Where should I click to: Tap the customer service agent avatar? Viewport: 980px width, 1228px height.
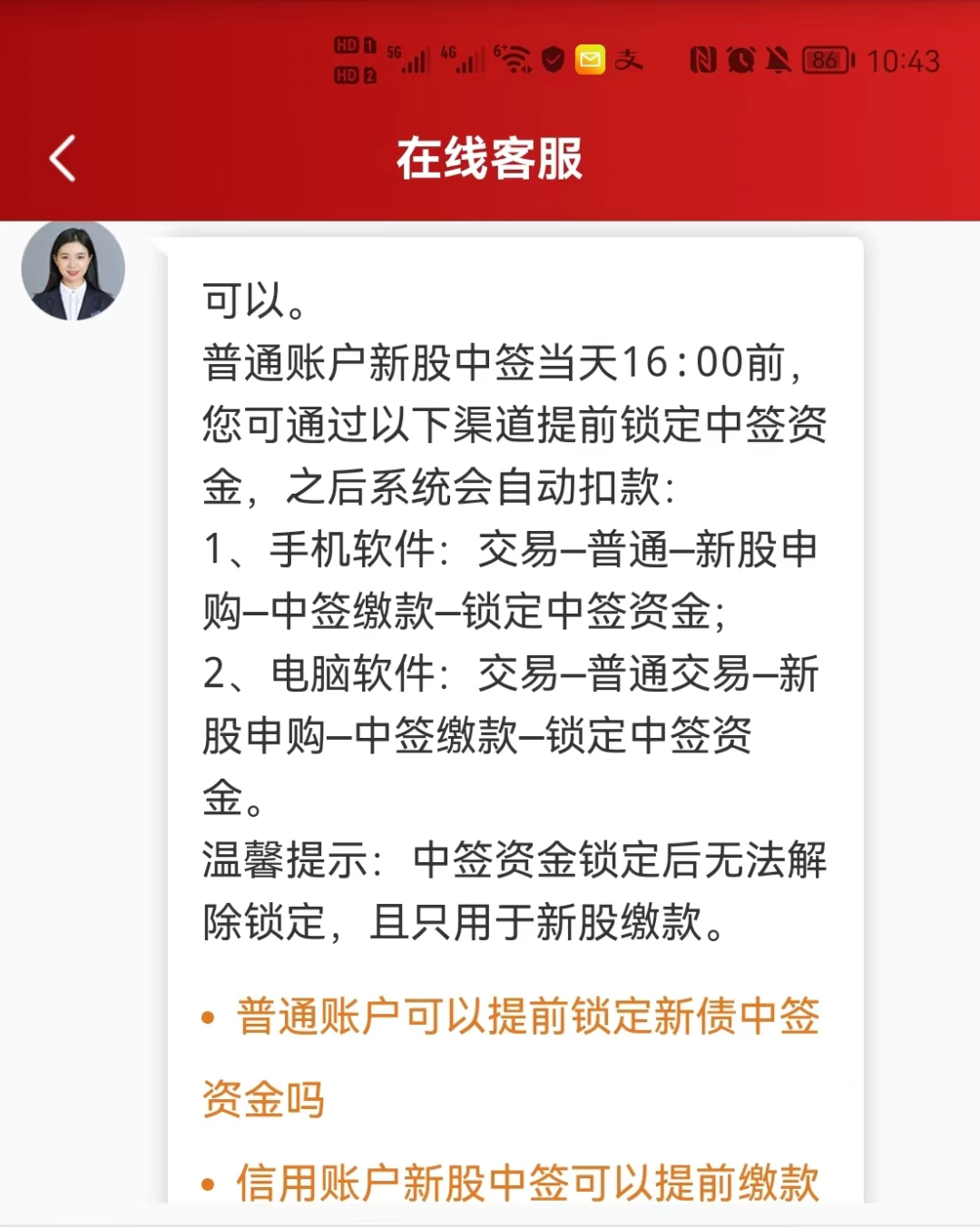(x=73, y=268)
